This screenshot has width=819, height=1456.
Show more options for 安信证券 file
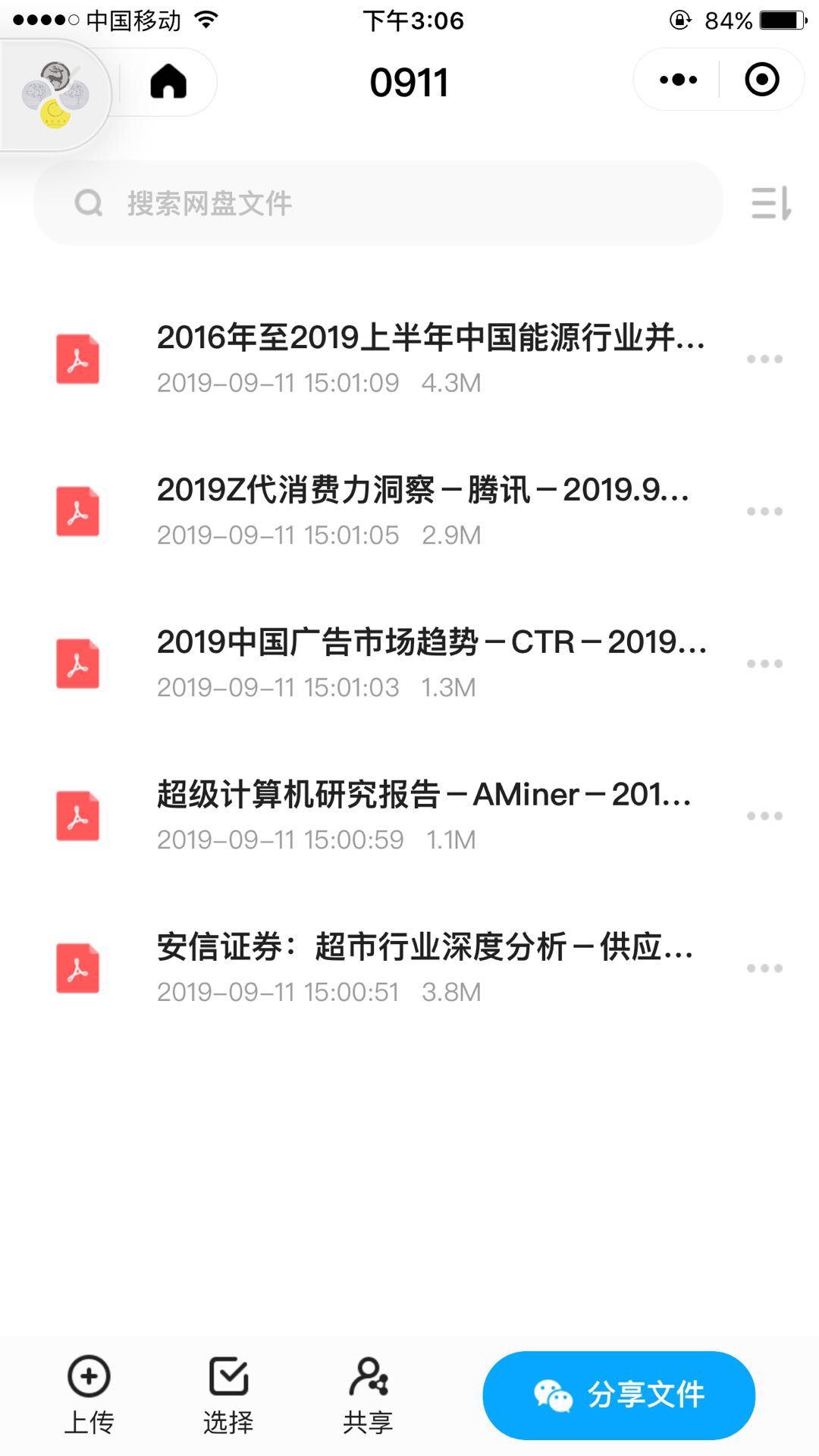click(764, 968)
